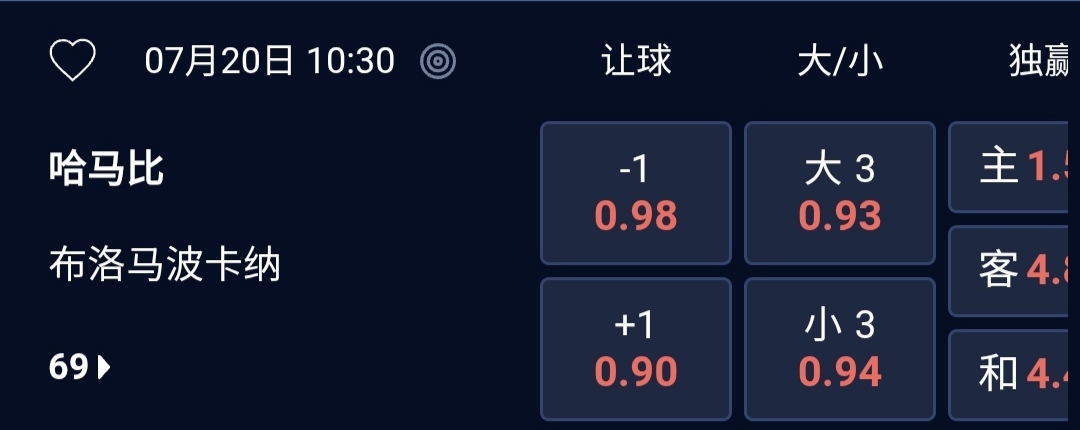
Task: Bet on away win (客)
Action: (x=1014, y=271)
